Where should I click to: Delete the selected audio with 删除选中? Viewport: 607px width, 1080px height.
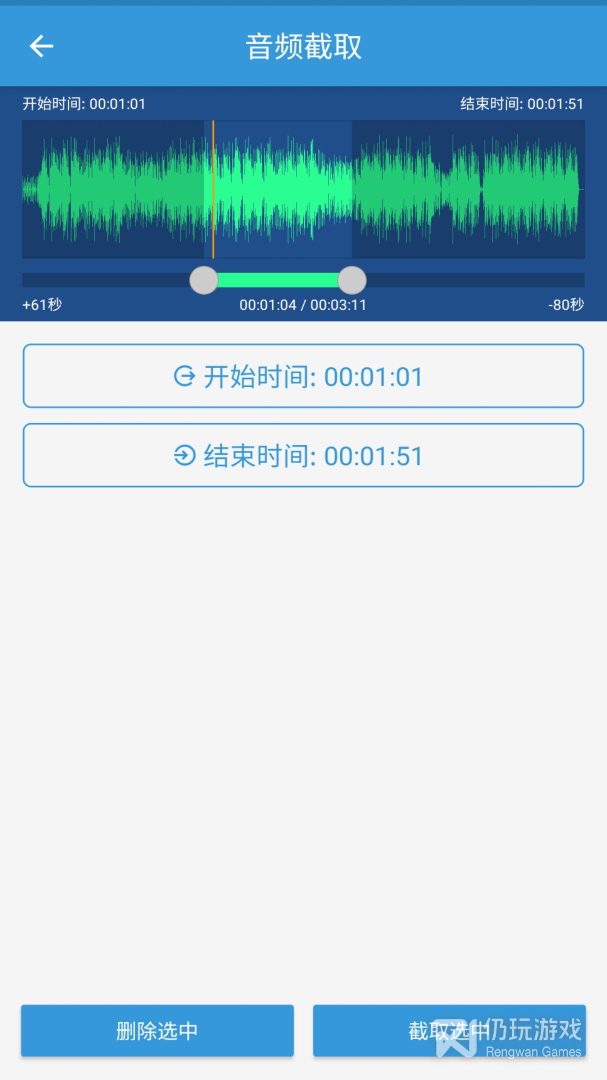coord(157,1031)
